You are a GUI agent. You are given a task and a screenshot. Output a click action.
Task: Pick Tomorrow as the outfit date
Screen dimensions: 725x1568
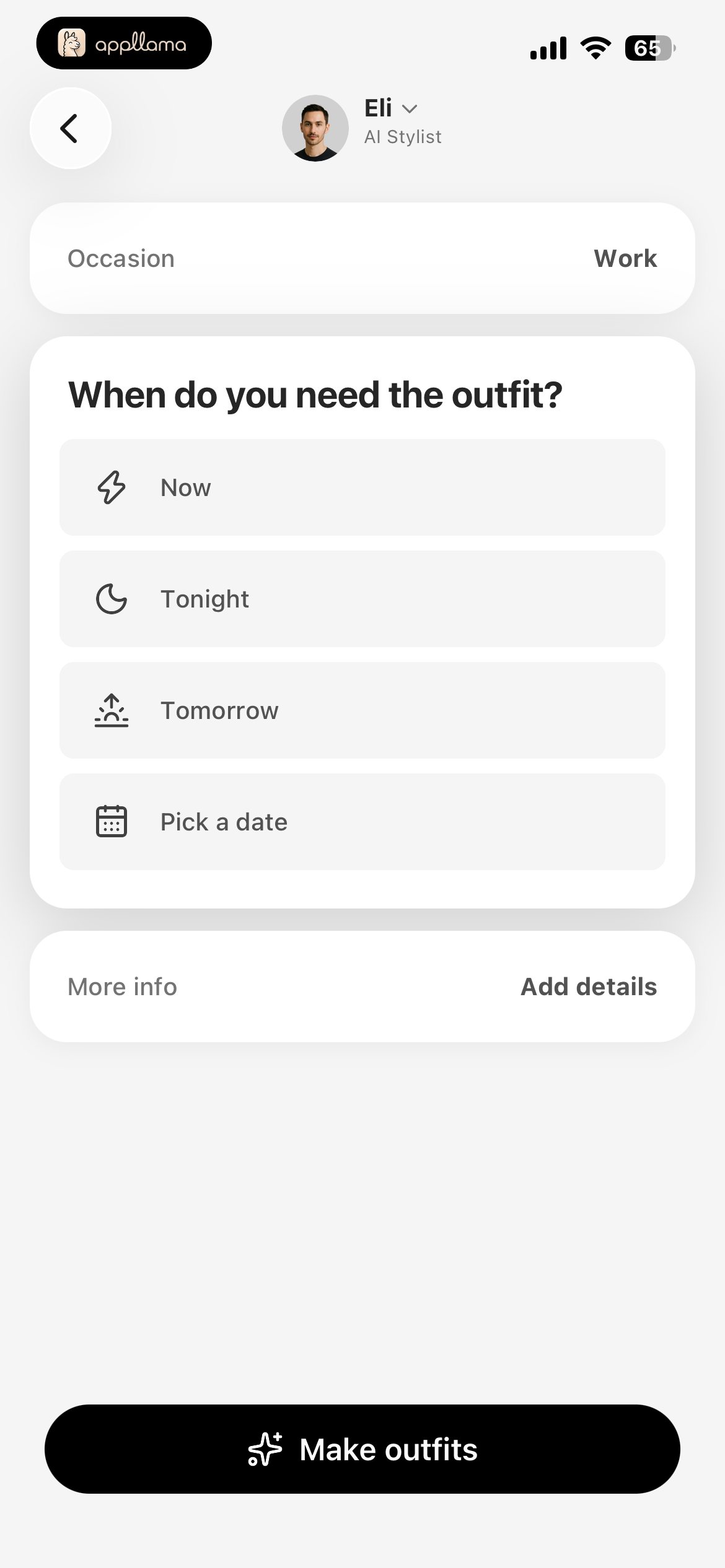point(362,710)
